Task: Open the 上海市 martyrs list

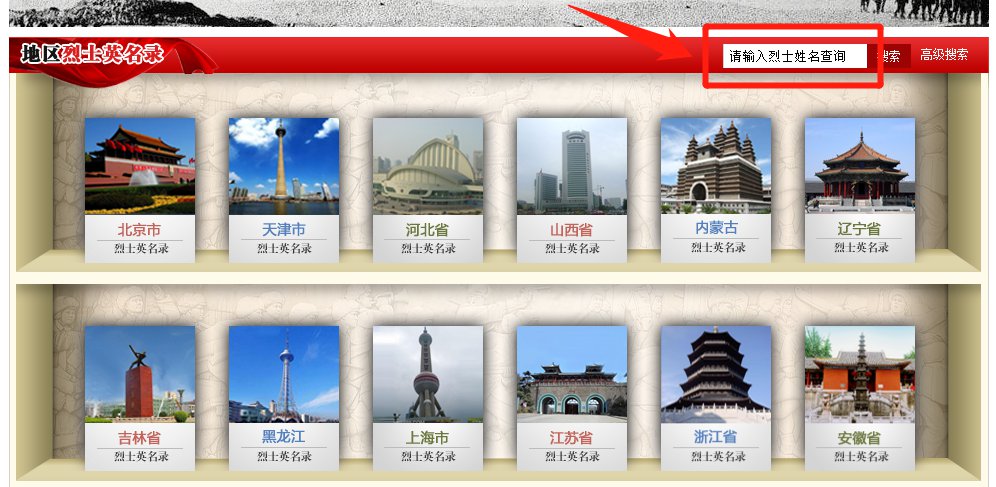Action: (427, 398)
